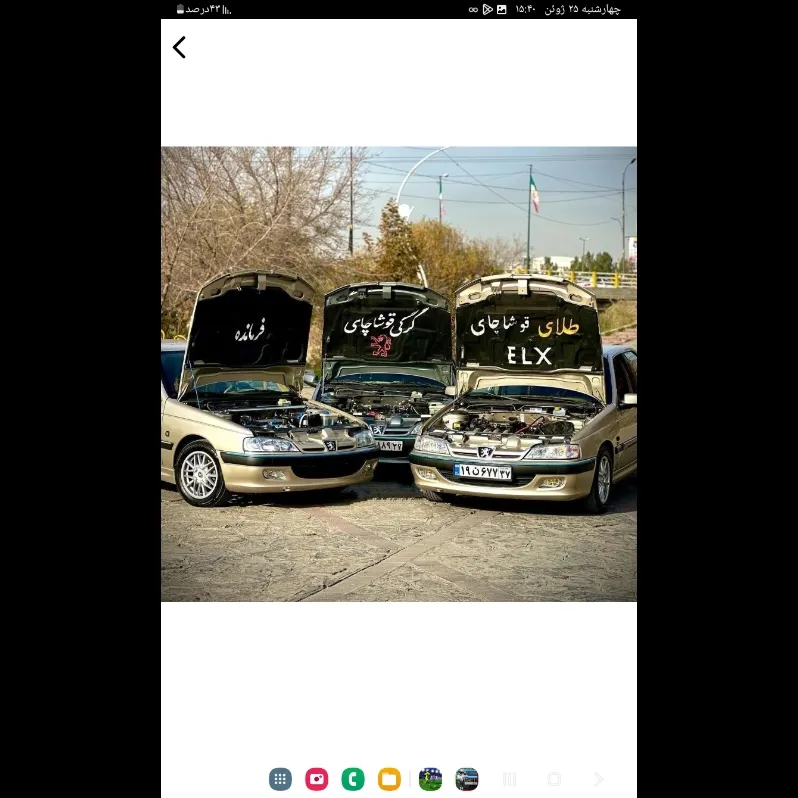
Task: Launch the red Camera app in the taskbar
Action: (x=317, y=779)
